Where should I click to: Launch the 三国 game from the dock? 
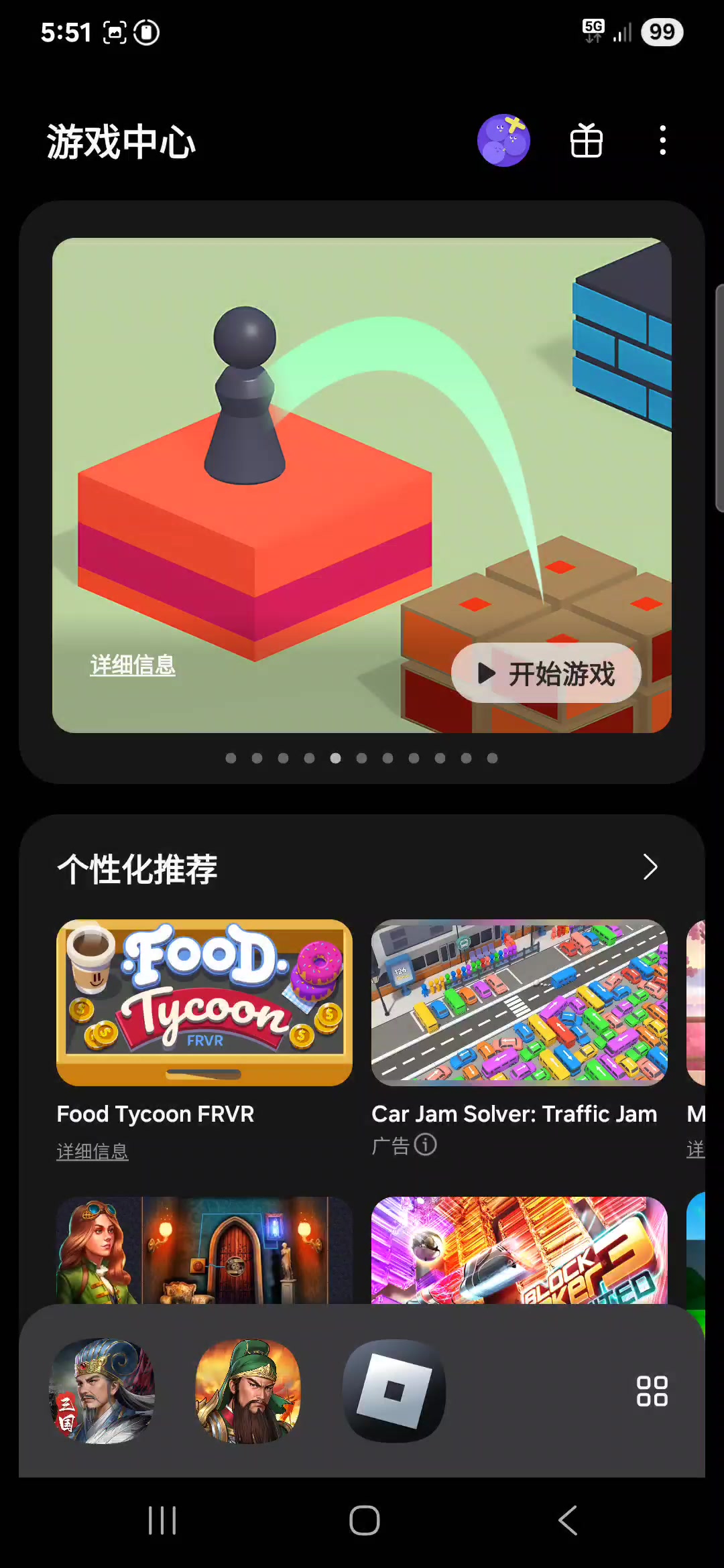pos(102,1391)
